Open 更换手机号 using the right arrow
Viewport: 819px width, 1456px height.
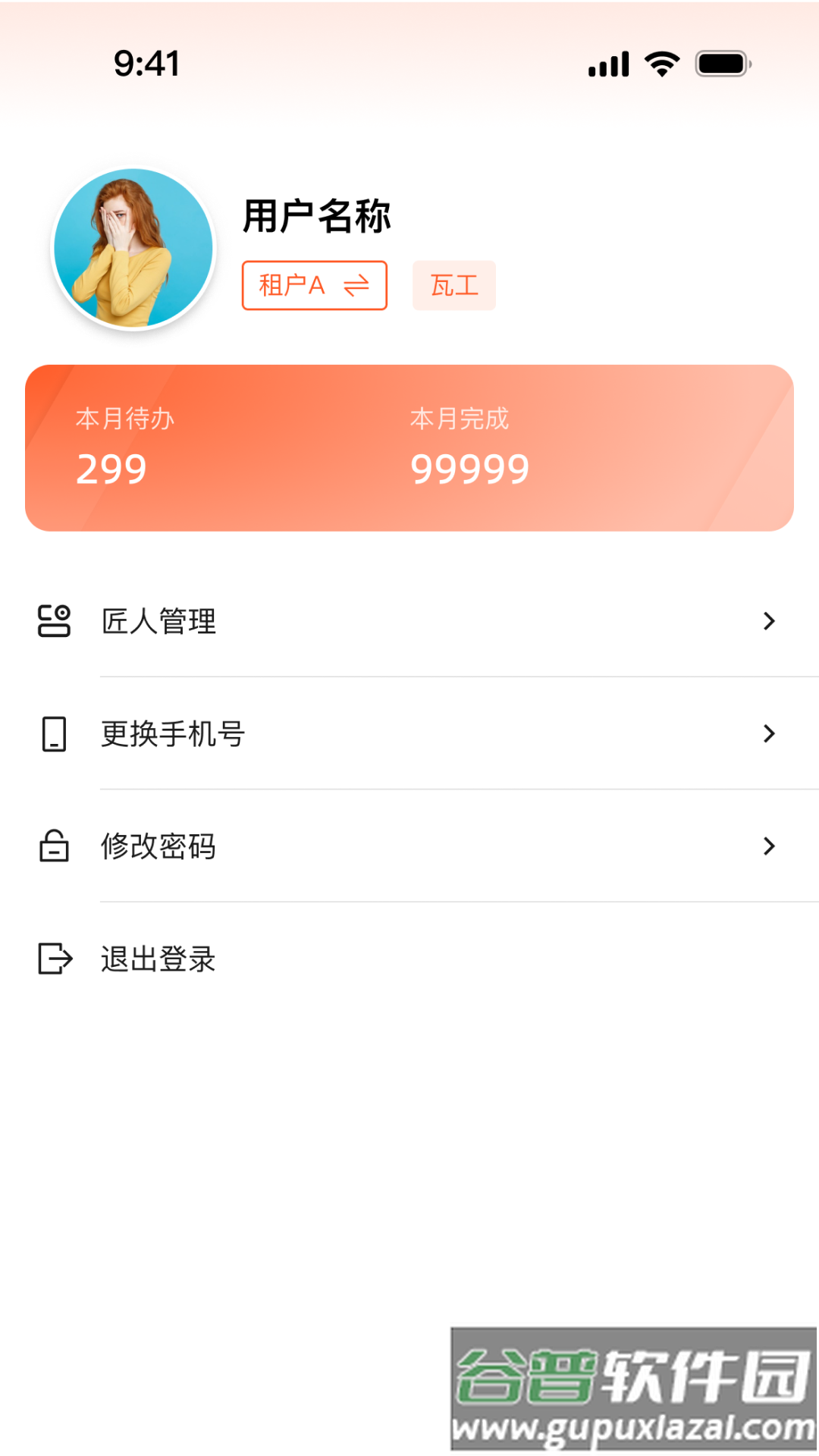(x=769, y=733)
